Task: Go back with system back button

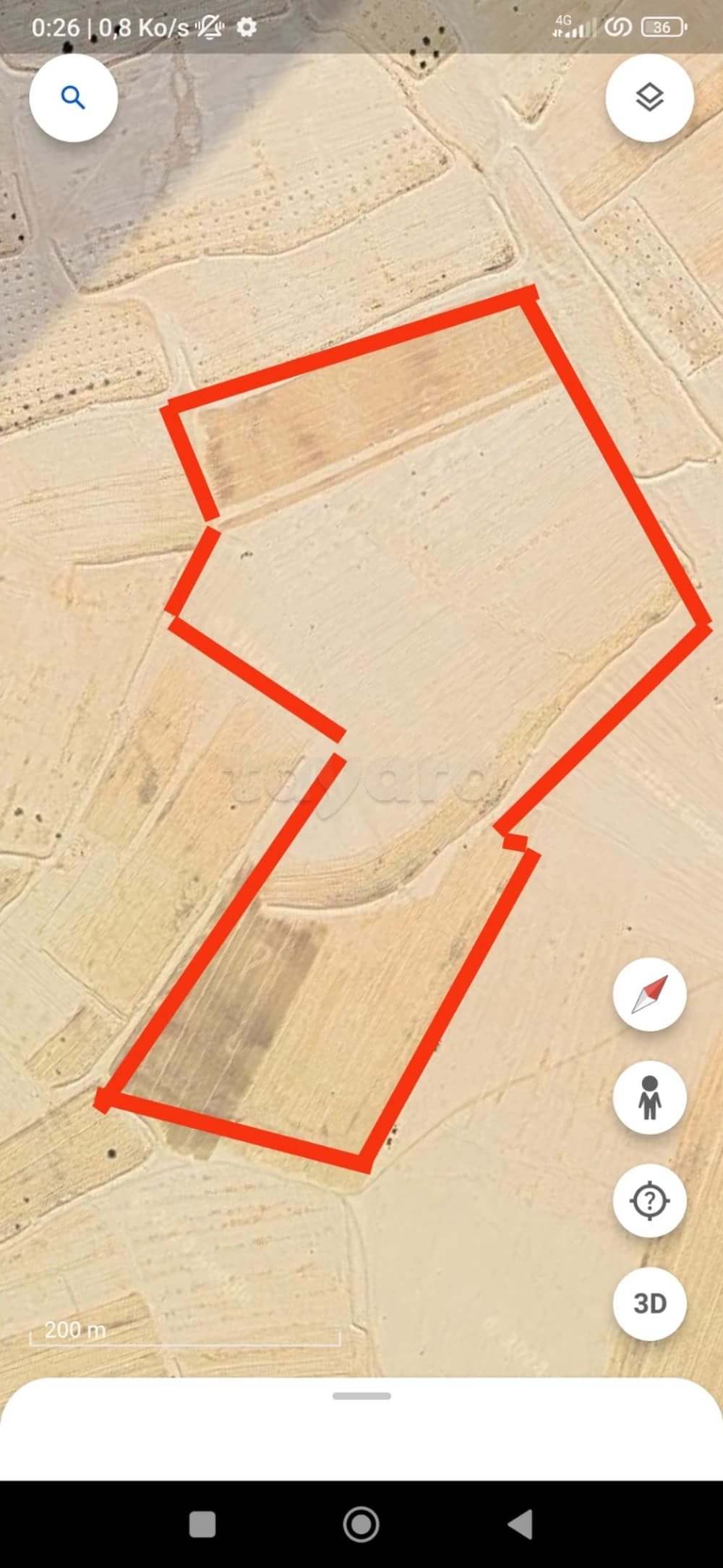Action: [x=521, y=1524]
